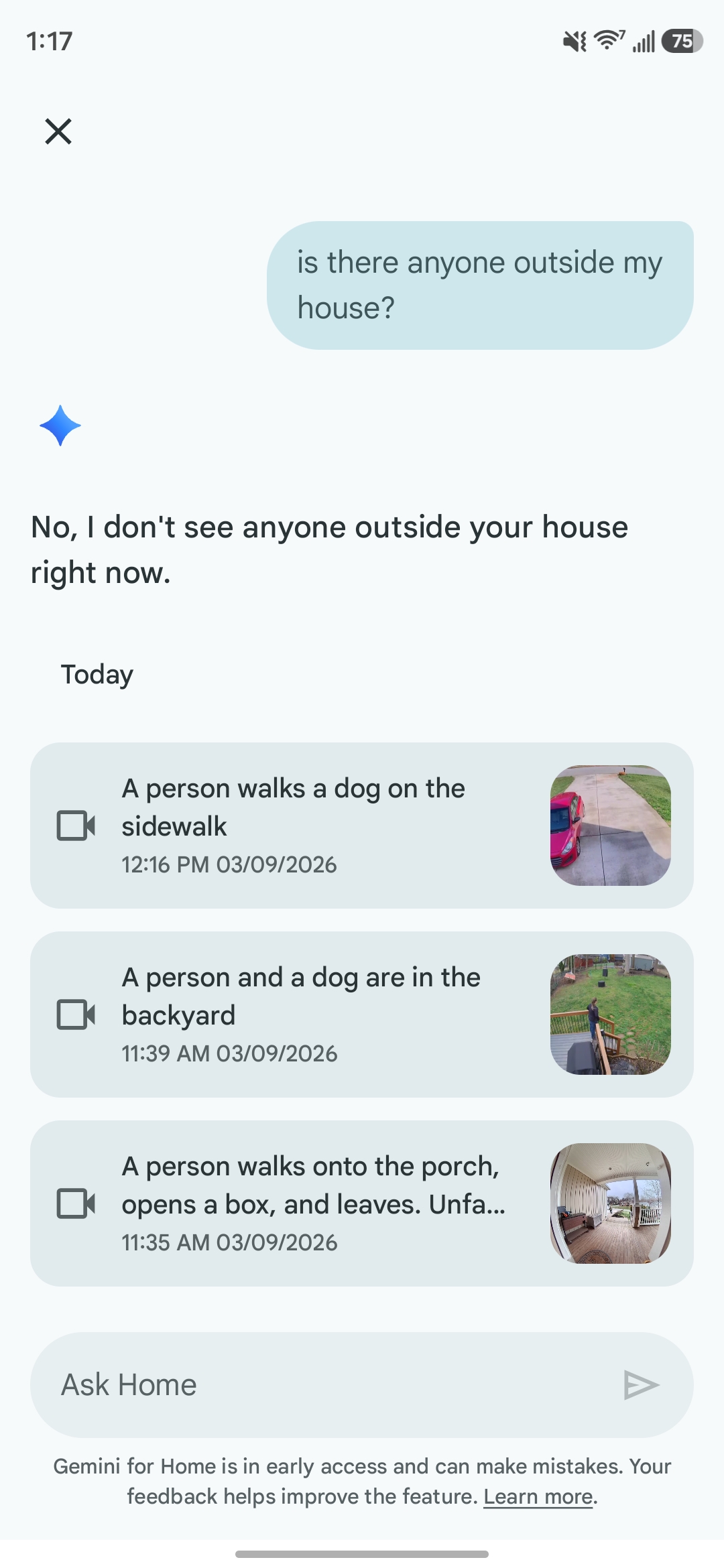
Task: Open the person and dog backyard event
Action: pos(362,1014)
